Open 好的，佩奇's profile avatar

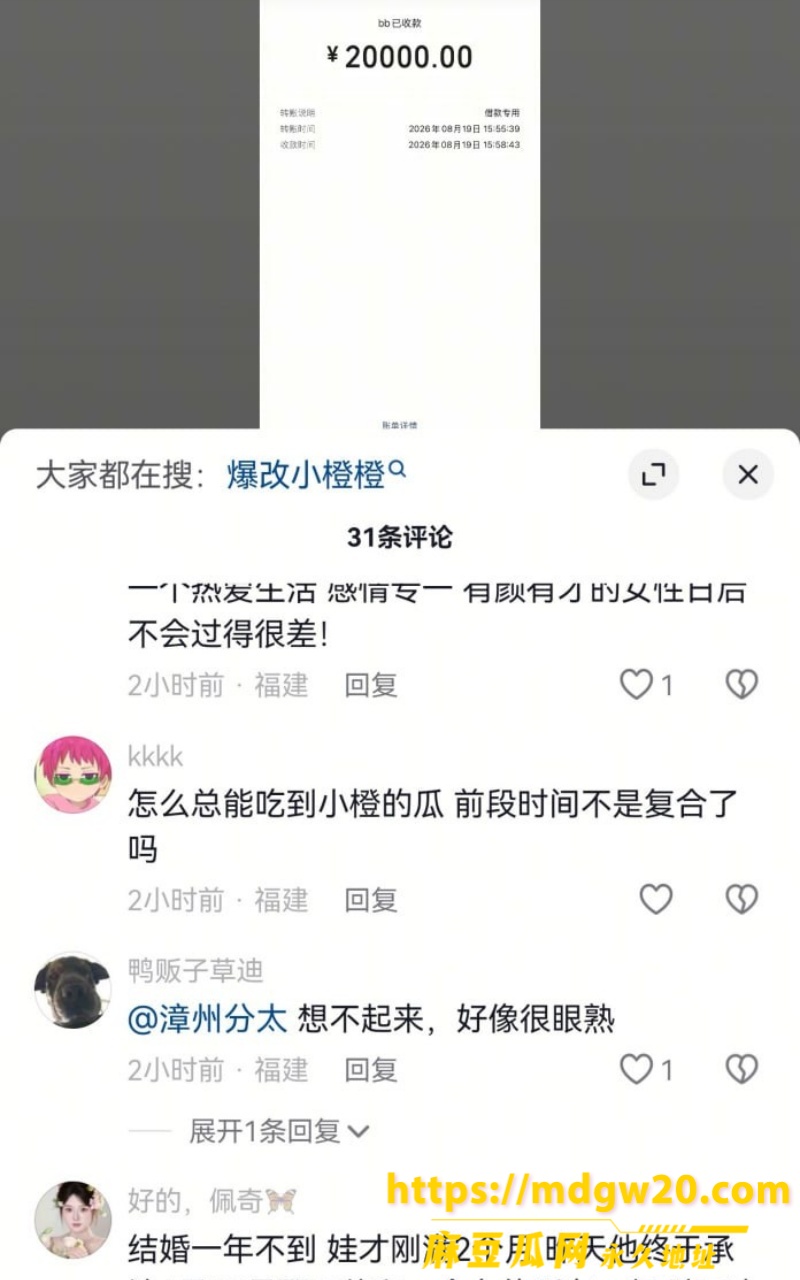click(x=73, y=1219)
